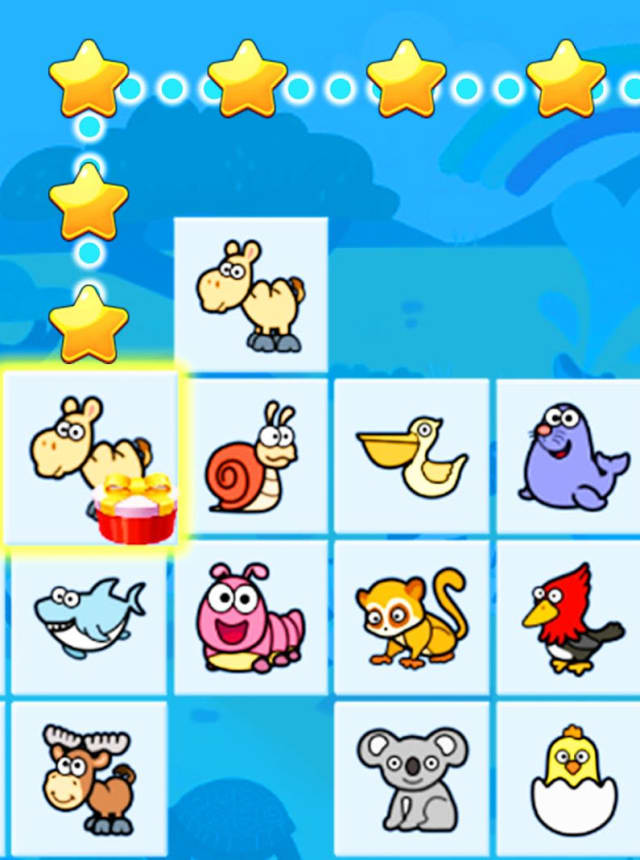Viewport: 640px width, 860px height.
Task: Tap the gray koala tile
Action: [411, 778]
